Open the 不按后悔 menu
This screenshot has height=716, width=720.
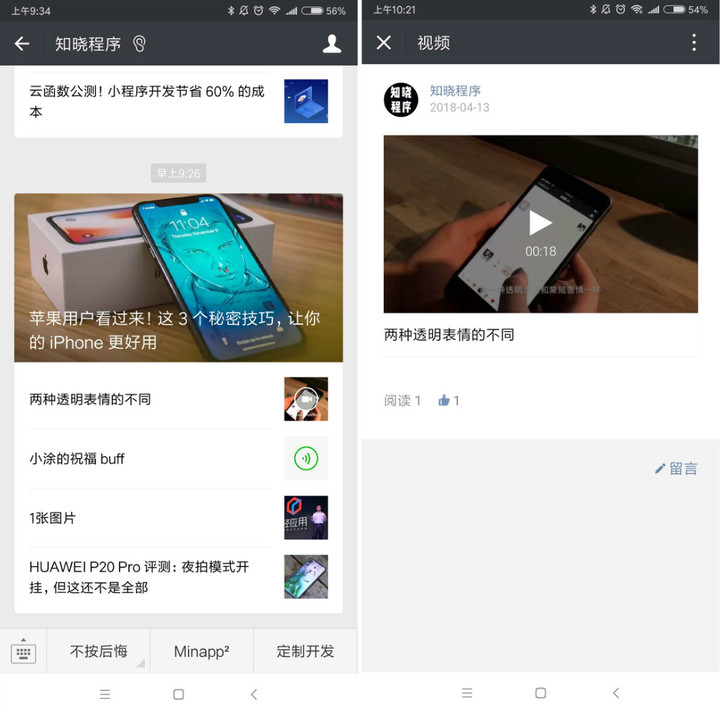98,652
